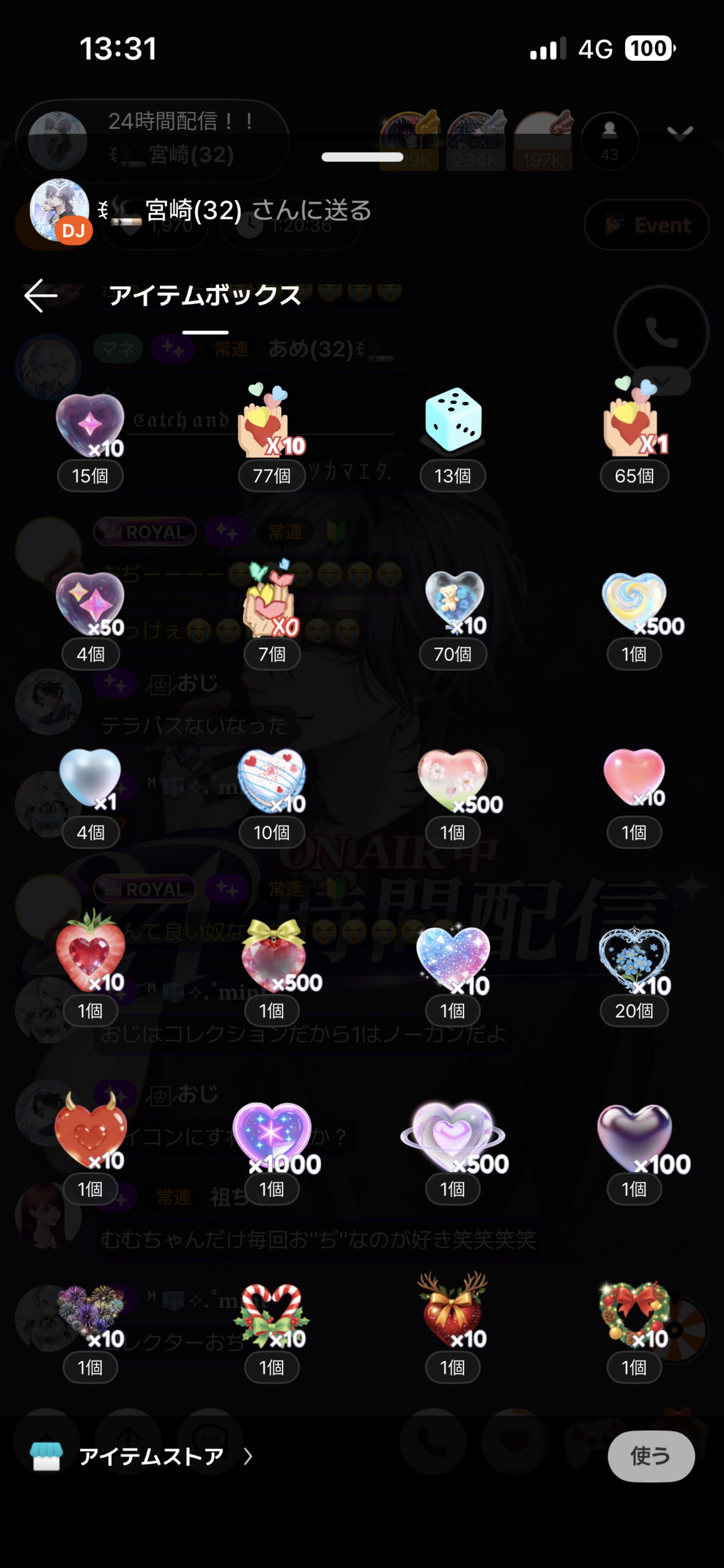Viewport: 724px width, 1568px height.
Task: Tap the 使う button
Action: (650, 1456)
